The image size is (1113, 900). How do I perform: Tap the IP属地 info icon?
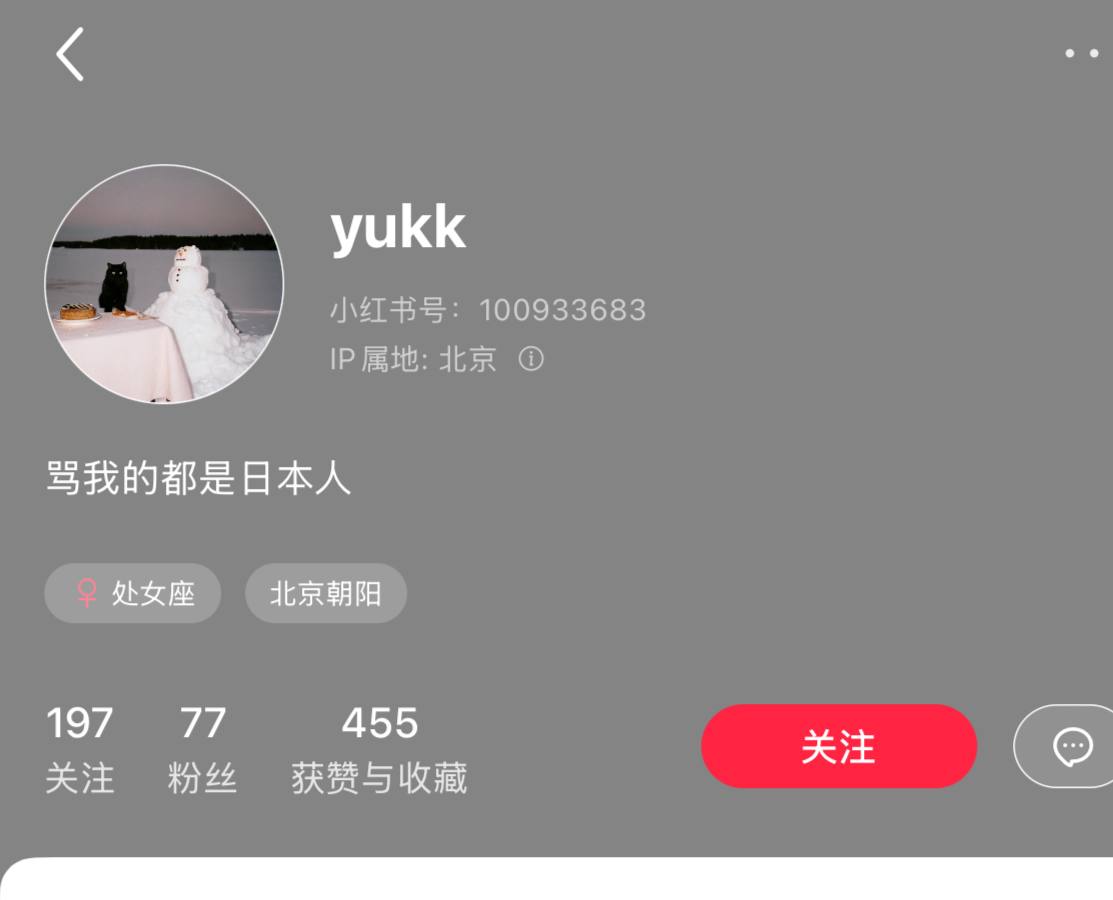tap(531, 359)
